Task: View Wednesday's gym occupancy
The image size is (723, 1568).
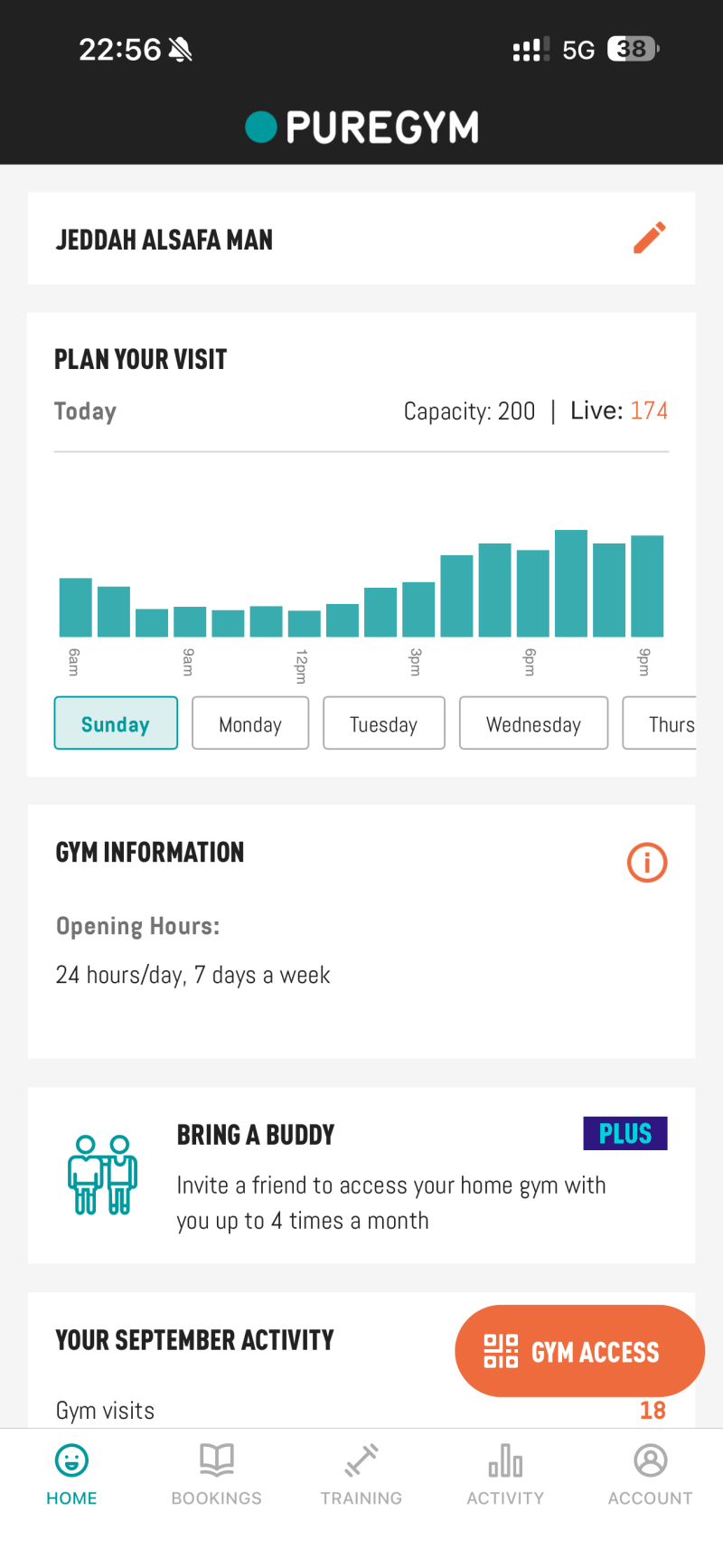Action: [533, 723]
